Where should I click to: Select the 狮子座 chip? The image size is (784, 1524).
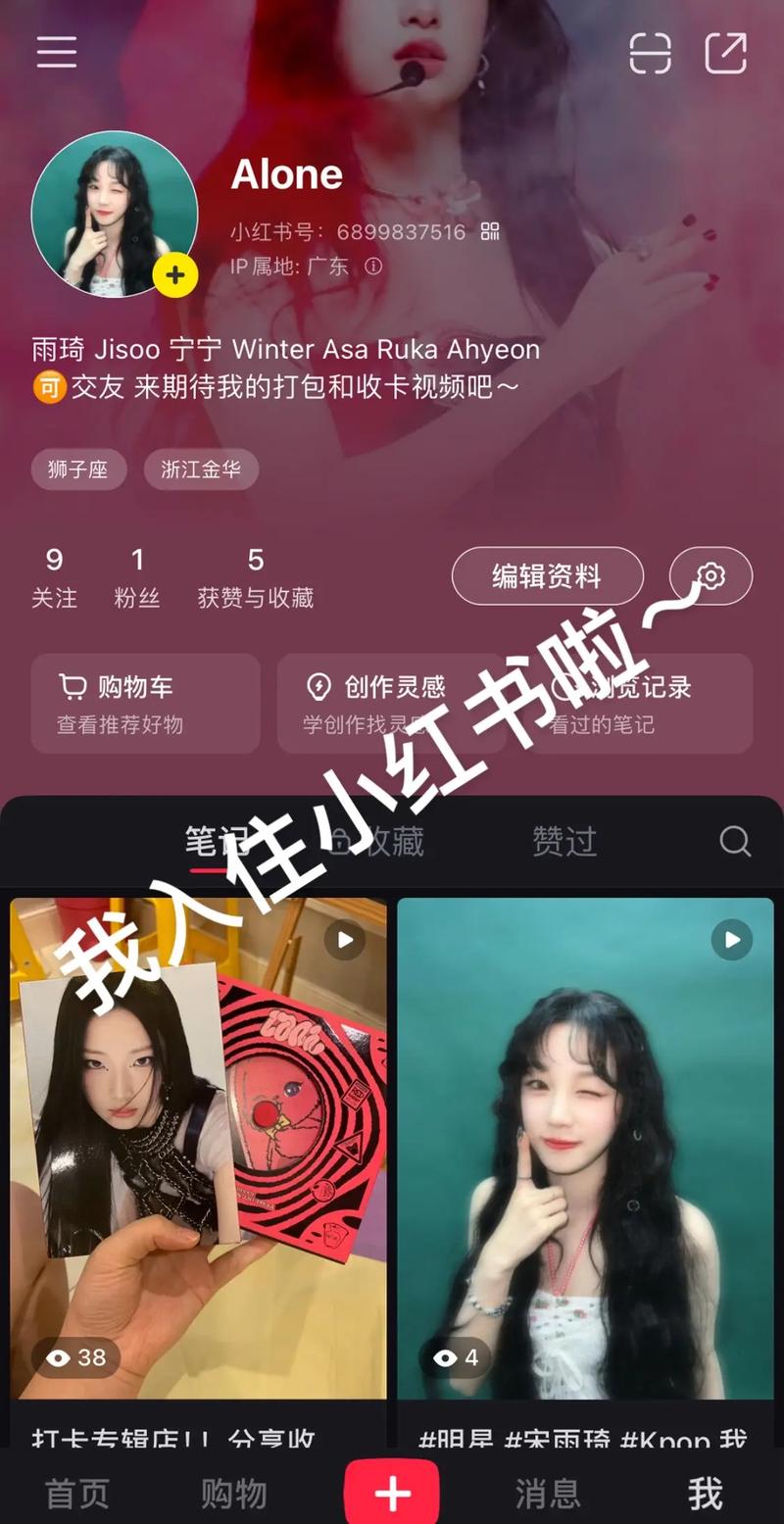point(78,469)
